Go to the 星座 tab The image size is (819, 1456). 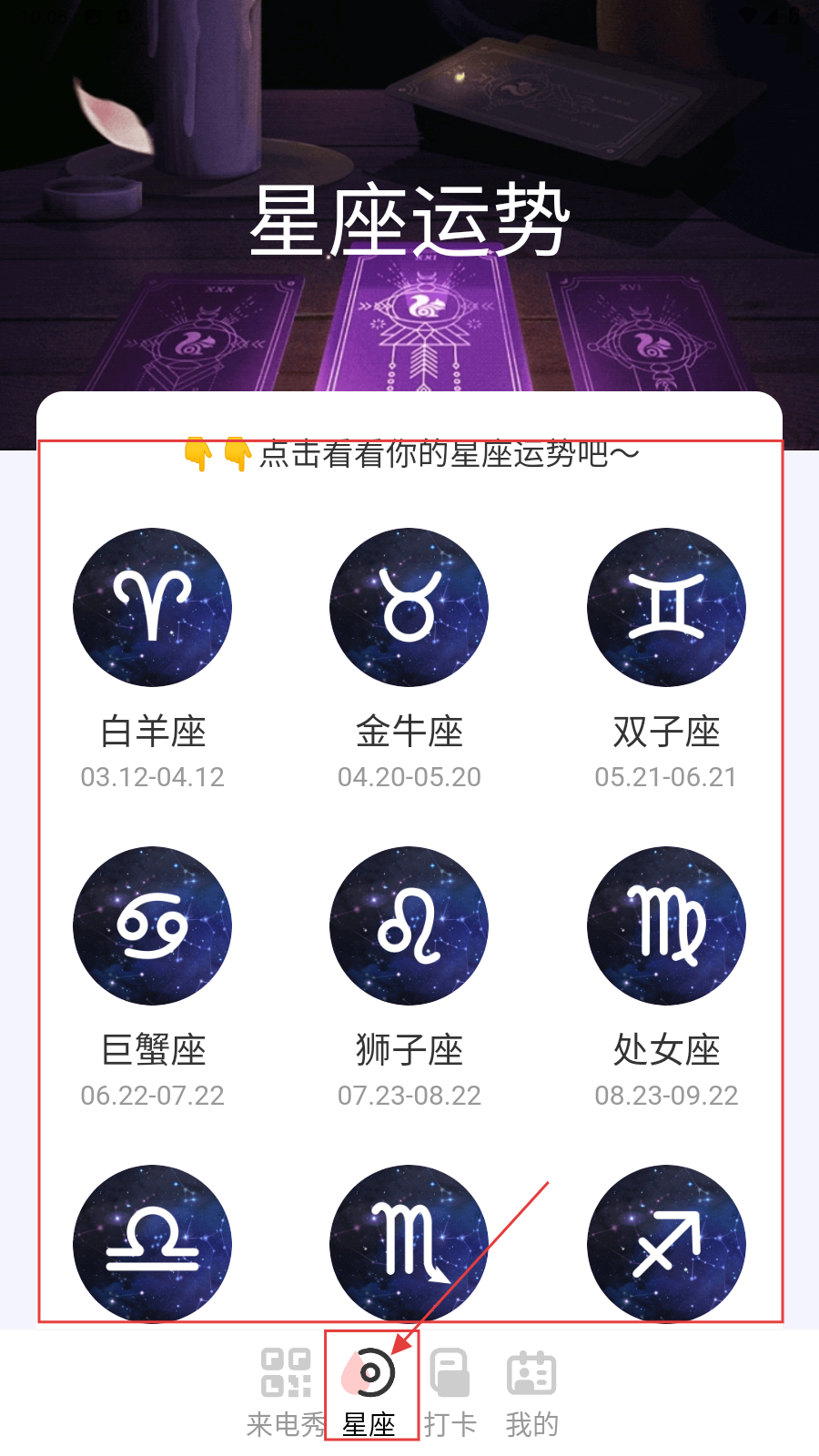pyautogui.click(x=369, y=1392)
